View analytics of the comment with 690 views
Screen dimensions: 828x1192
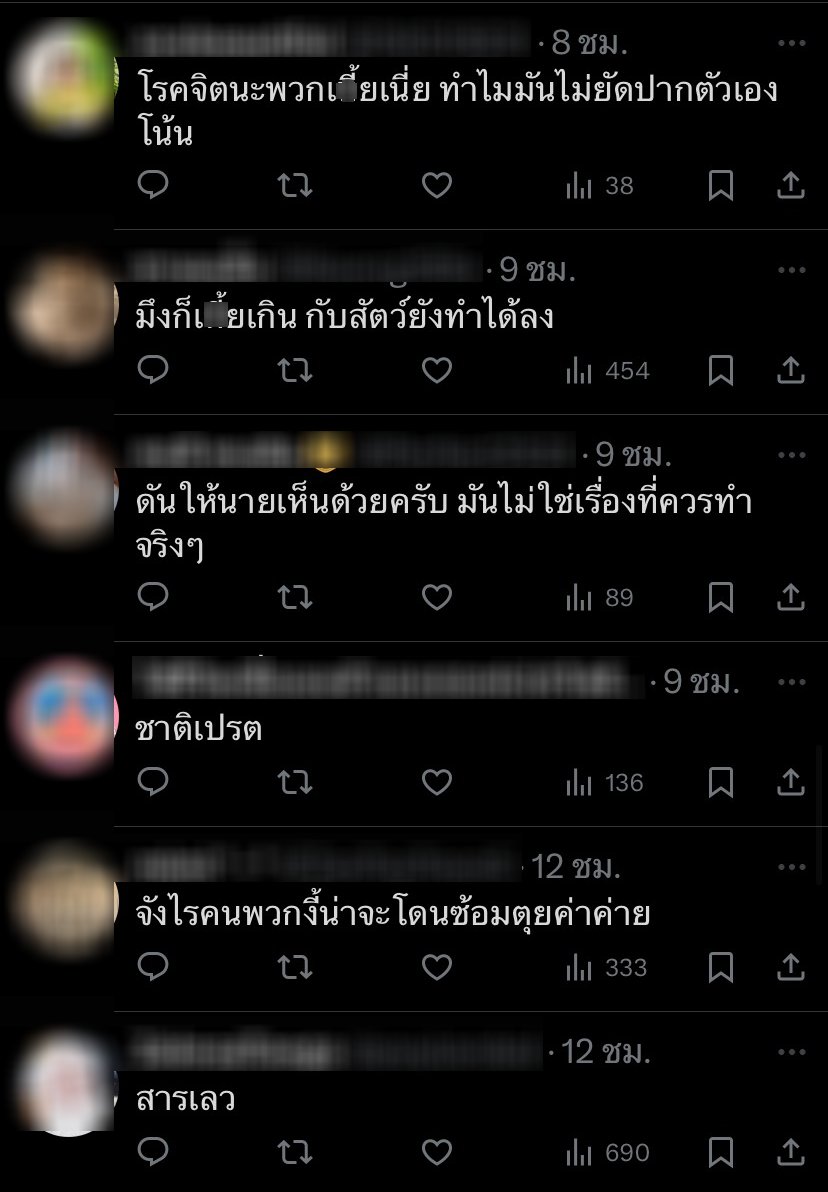(607, 1152)
